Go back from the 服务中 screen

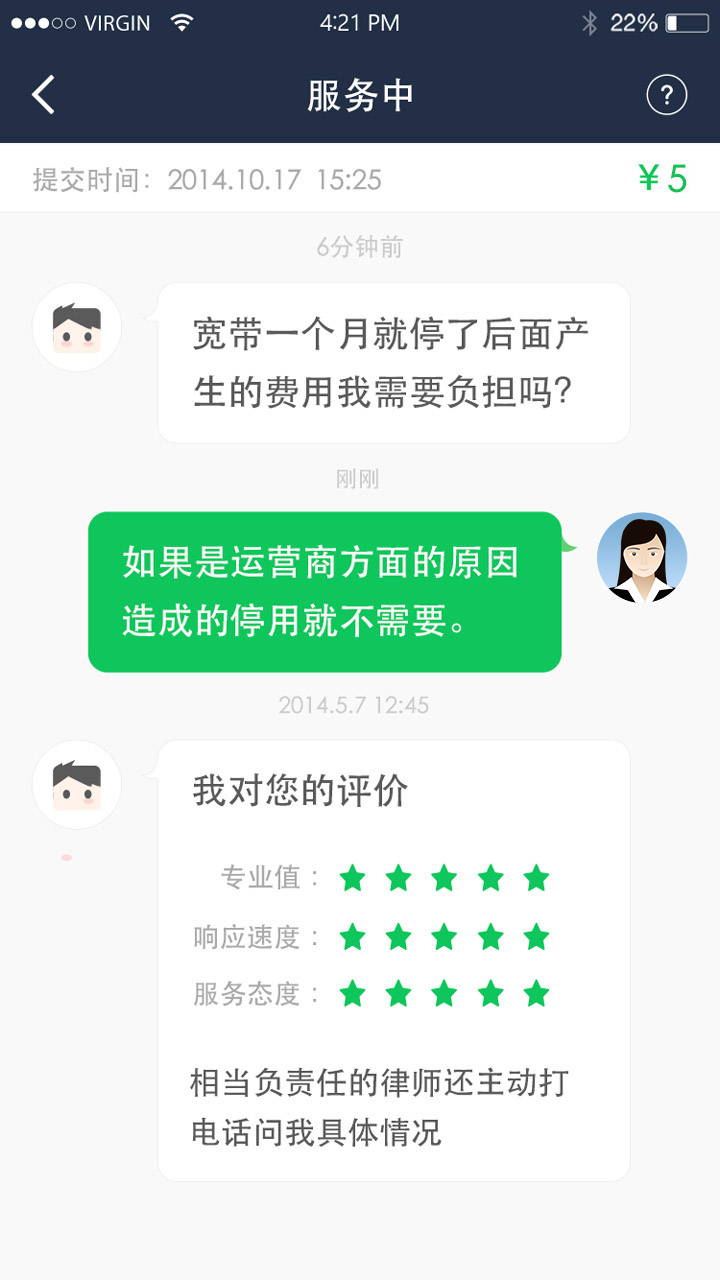43,95
